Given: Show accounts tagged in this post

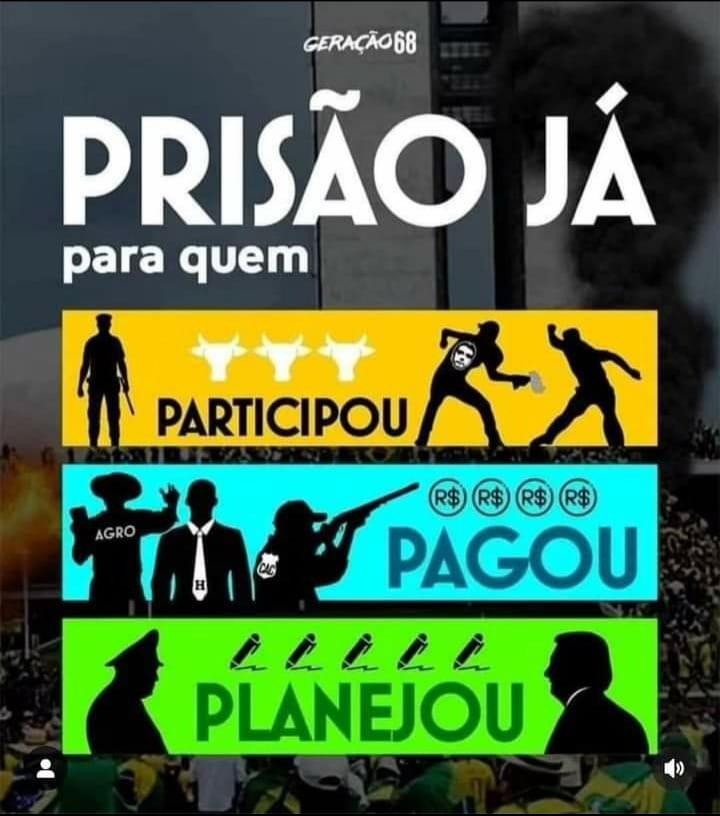Looking at the screenshot, I should tap(45, 768).
